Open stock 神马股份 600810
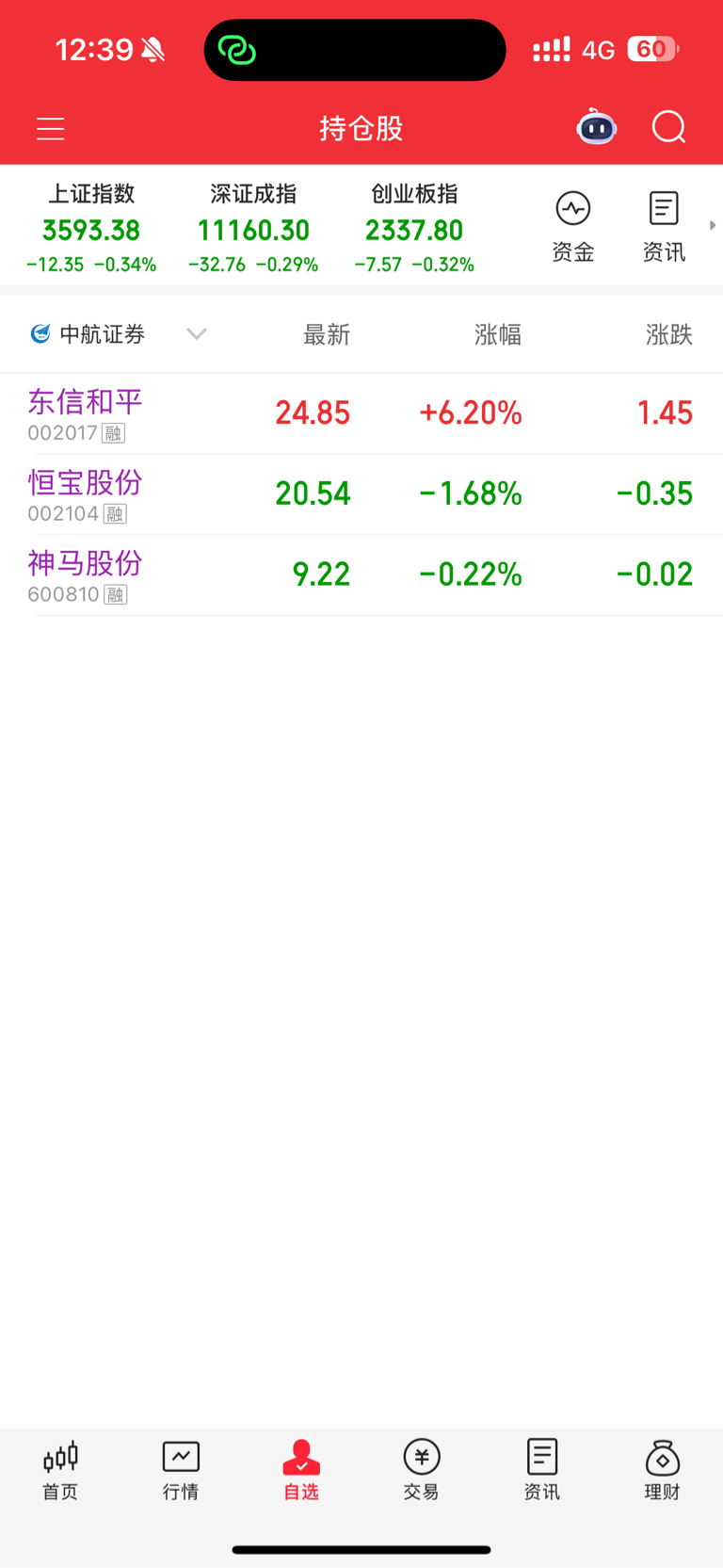Image resolution: width=723 pixels, height=1568 pixels. [x=361, y=575]
